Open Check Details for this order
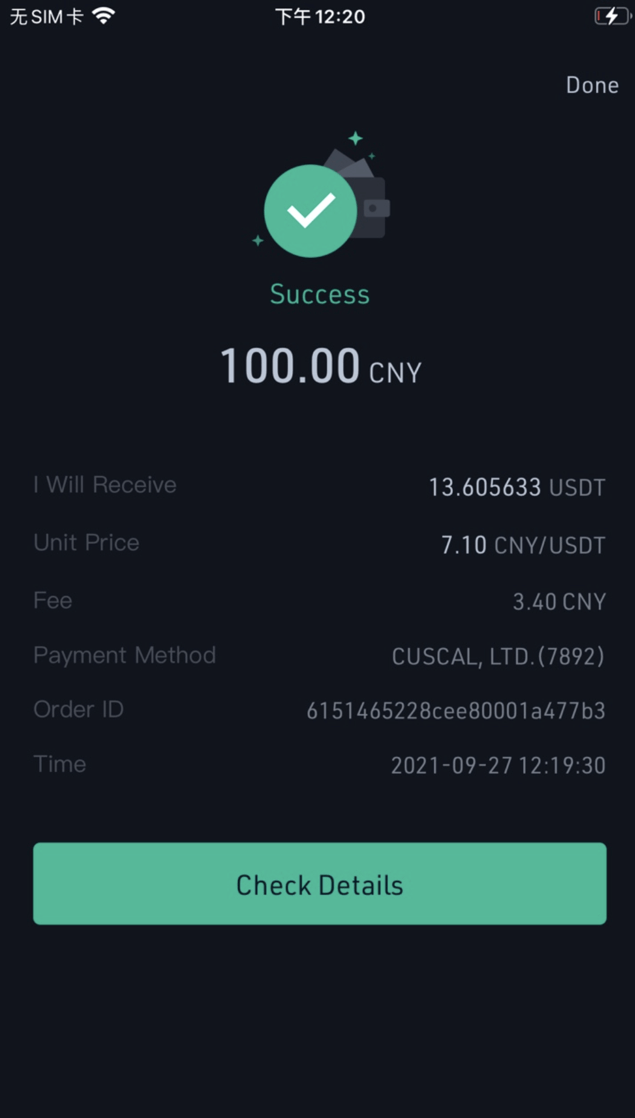 tap(319, 884)
